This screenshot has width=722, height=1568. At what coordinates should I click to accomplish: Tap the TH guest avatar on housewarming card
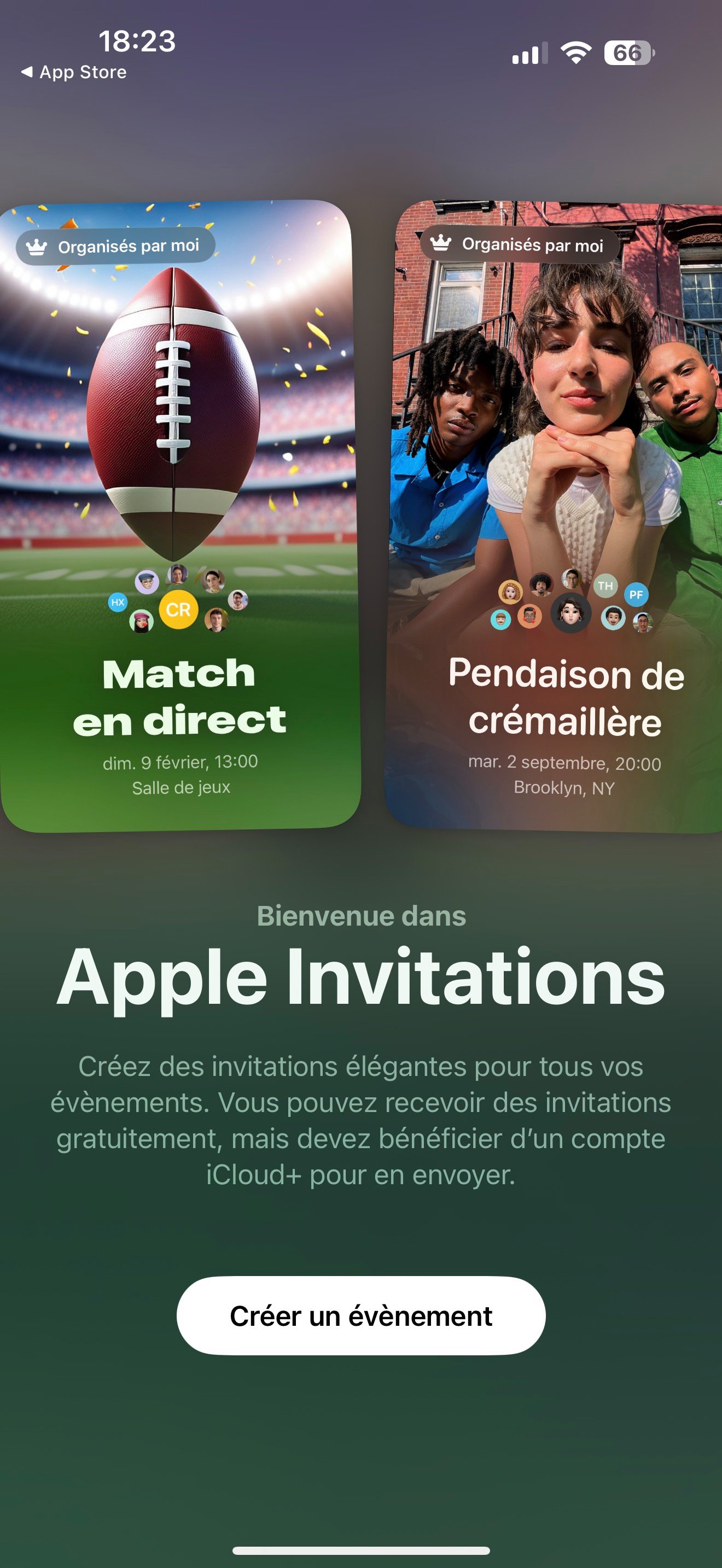[607, 586]
